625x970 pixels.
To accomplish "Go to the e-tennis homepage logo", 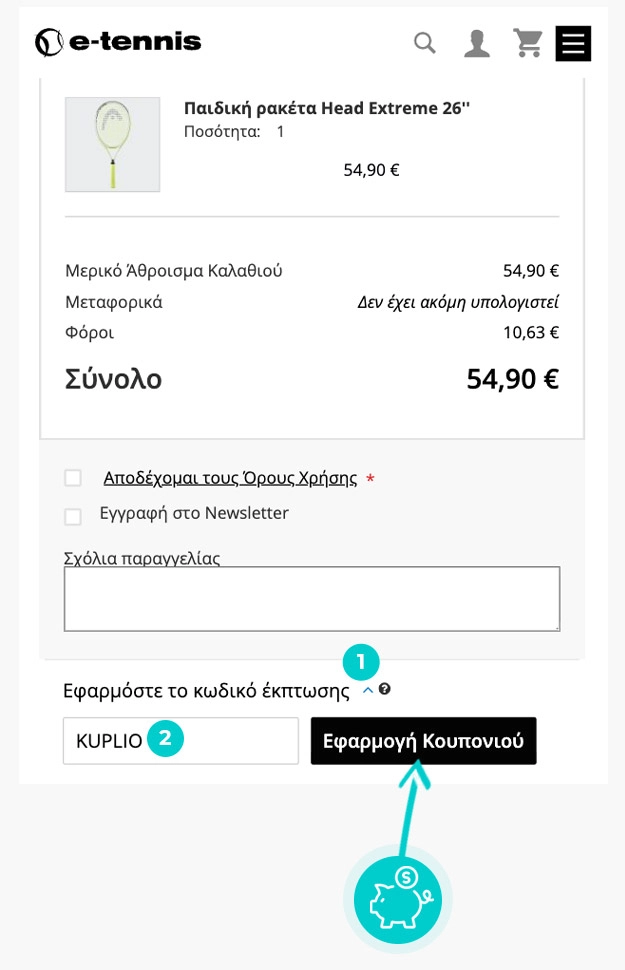I will [x=118, y=42].
